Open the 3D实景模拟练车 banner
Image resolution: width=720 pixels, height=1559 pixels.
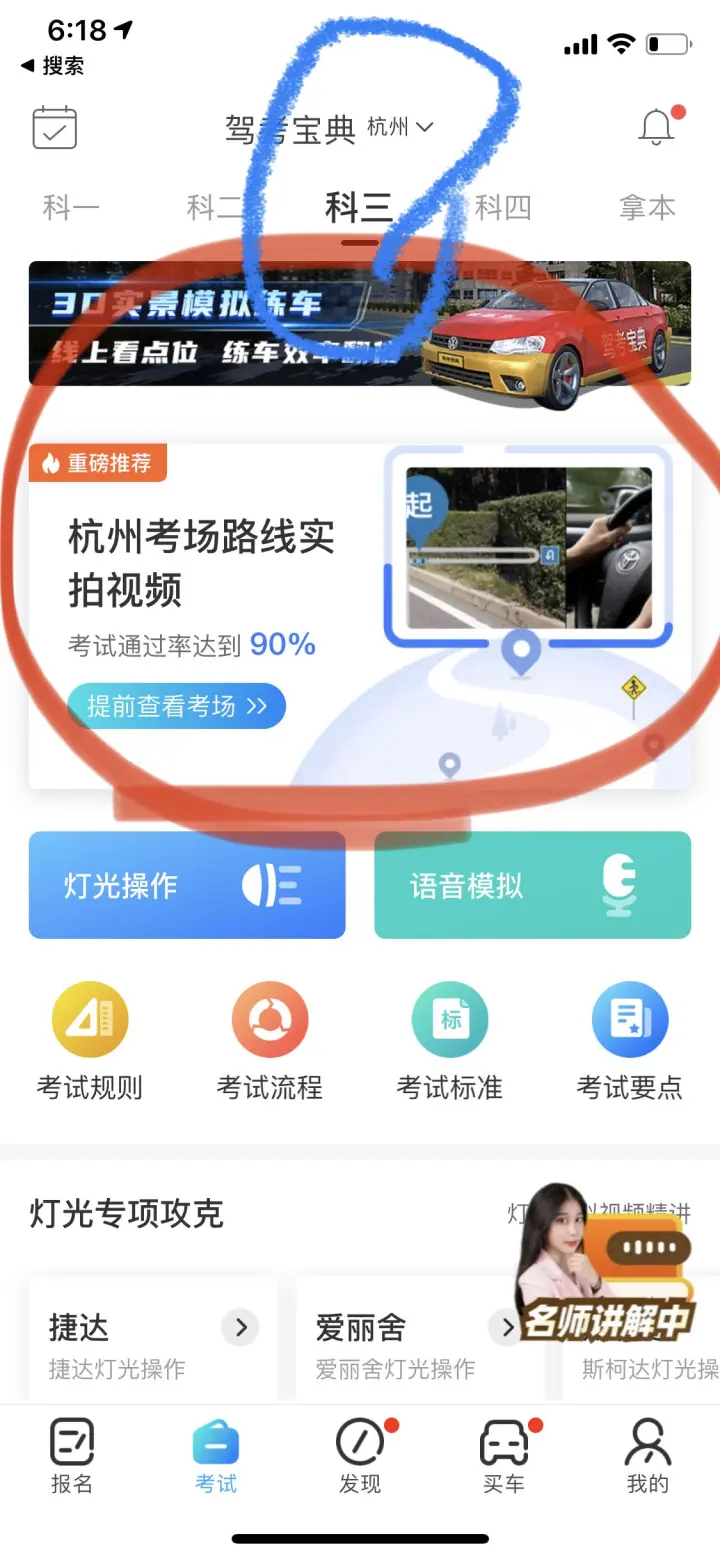(359, 323)
